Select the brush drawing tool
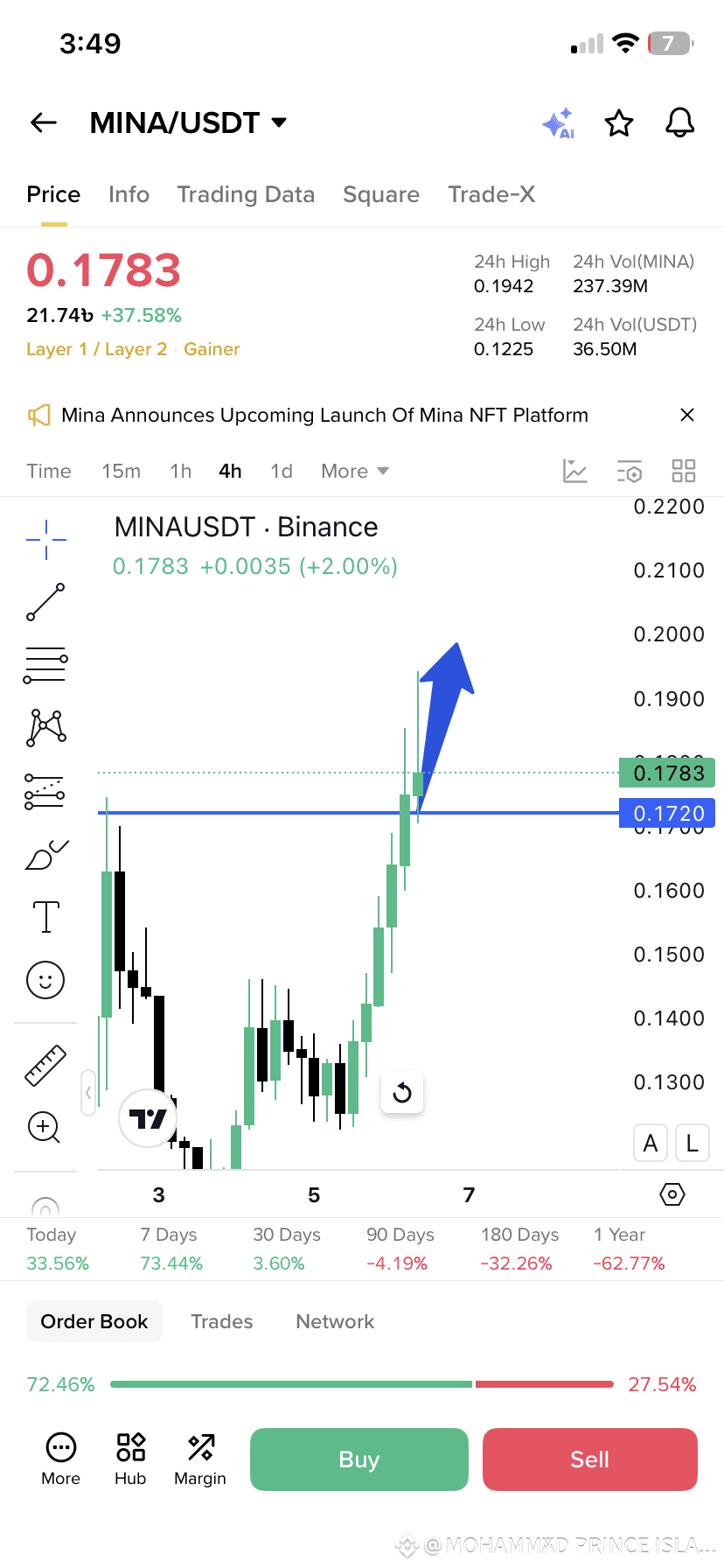Viewport: 724px width, 1568px height. click(x=45, y=853)
